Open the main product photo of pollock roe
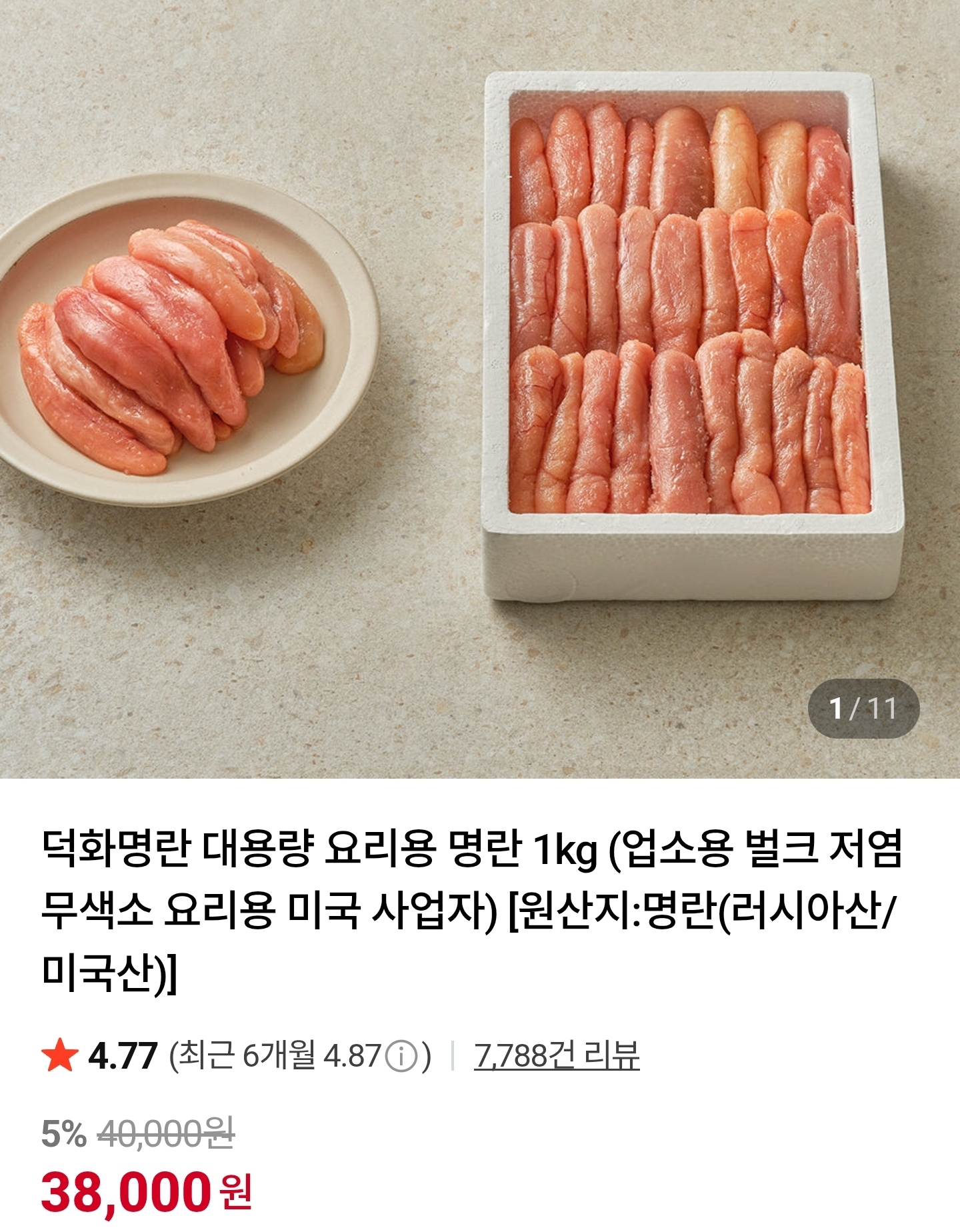Viewport: 960px width, 1232px height. (480, 373)
